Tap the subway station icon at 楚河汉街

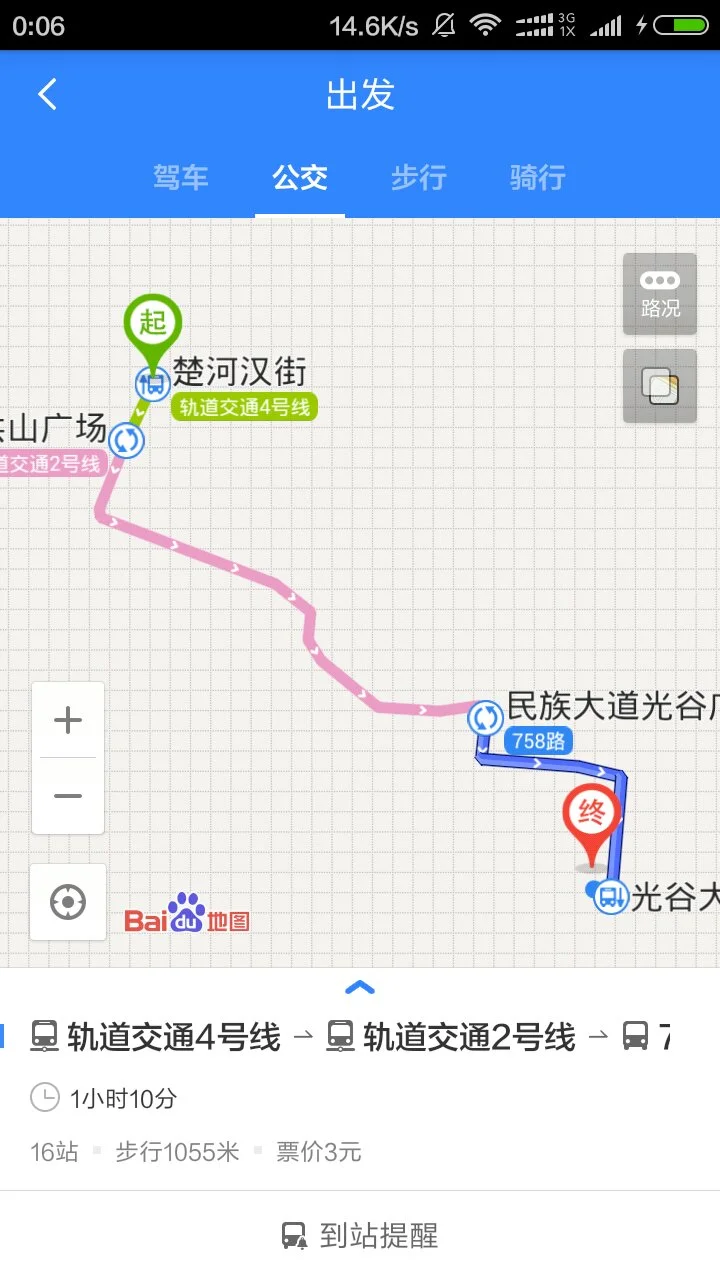pyautogui.click(x=151, y=385)
